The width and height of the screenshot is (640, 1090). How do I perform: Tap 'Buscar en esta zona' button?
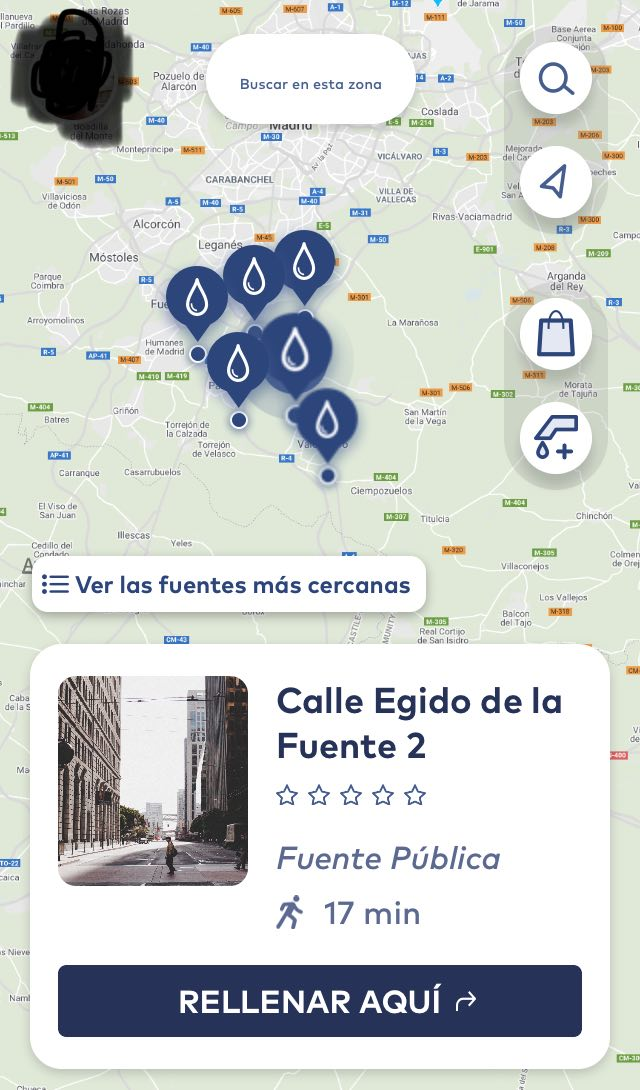click(x=310, y=84)
